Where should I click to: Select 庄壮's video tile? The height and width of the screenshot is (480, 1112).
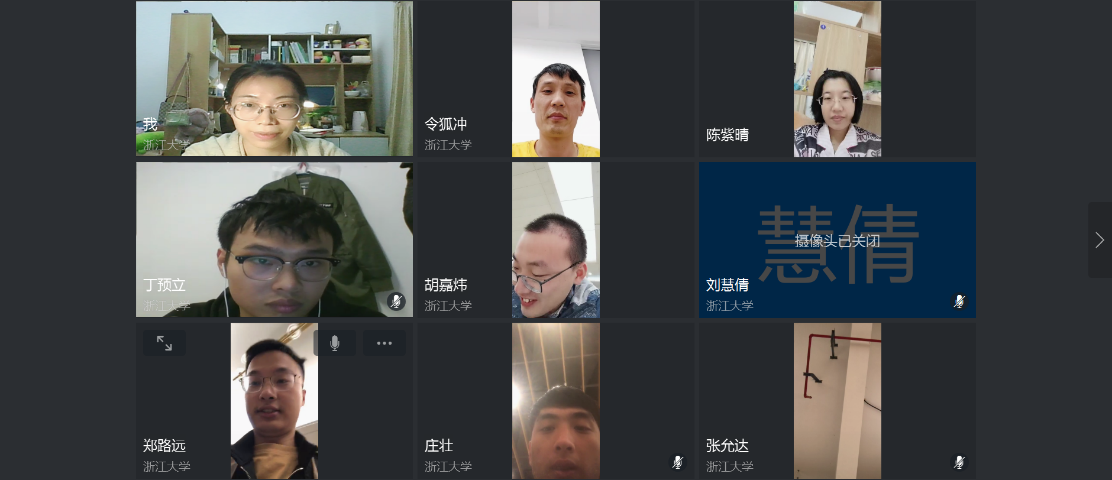pos(555,400)
